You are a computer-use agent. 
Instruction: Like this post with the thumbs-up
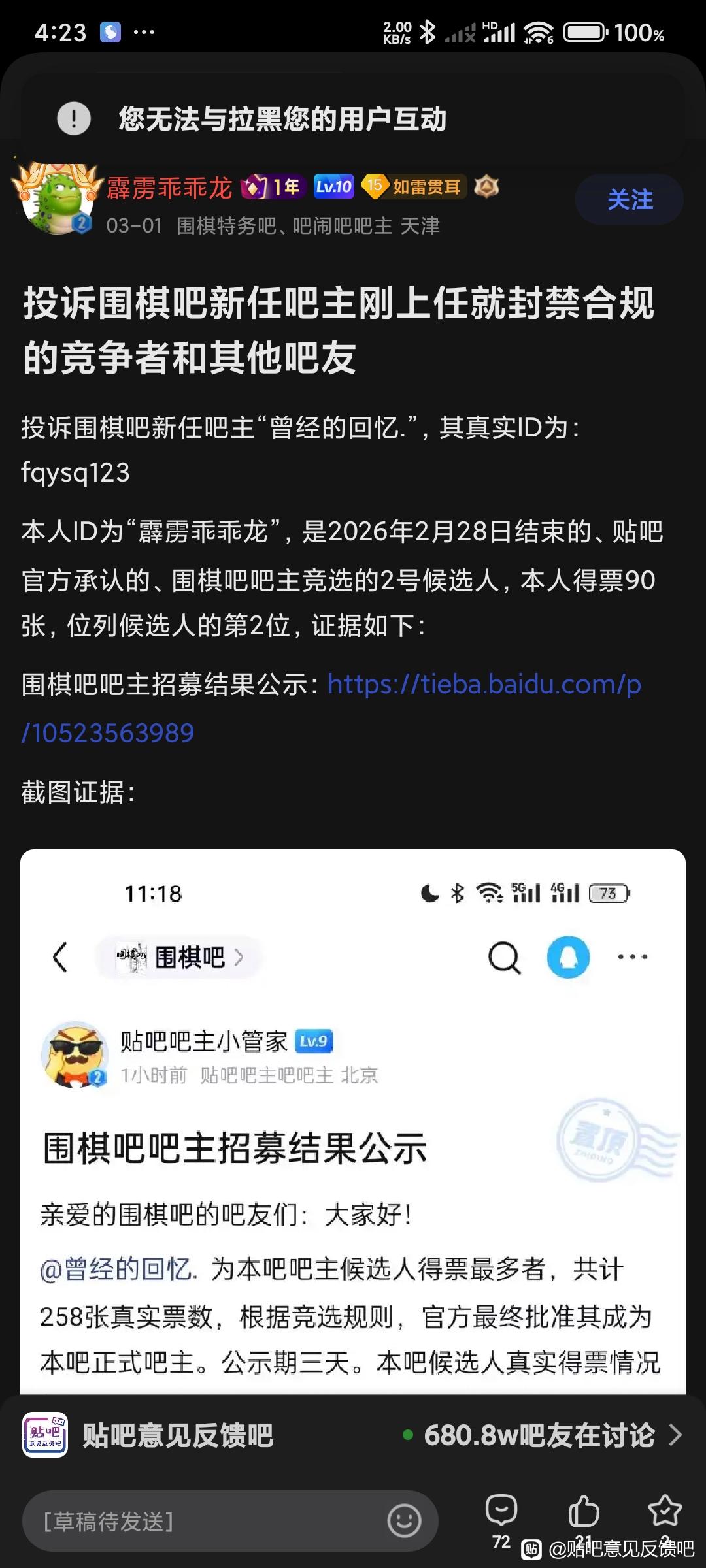pyautogui.click(x=584, y=1511)
